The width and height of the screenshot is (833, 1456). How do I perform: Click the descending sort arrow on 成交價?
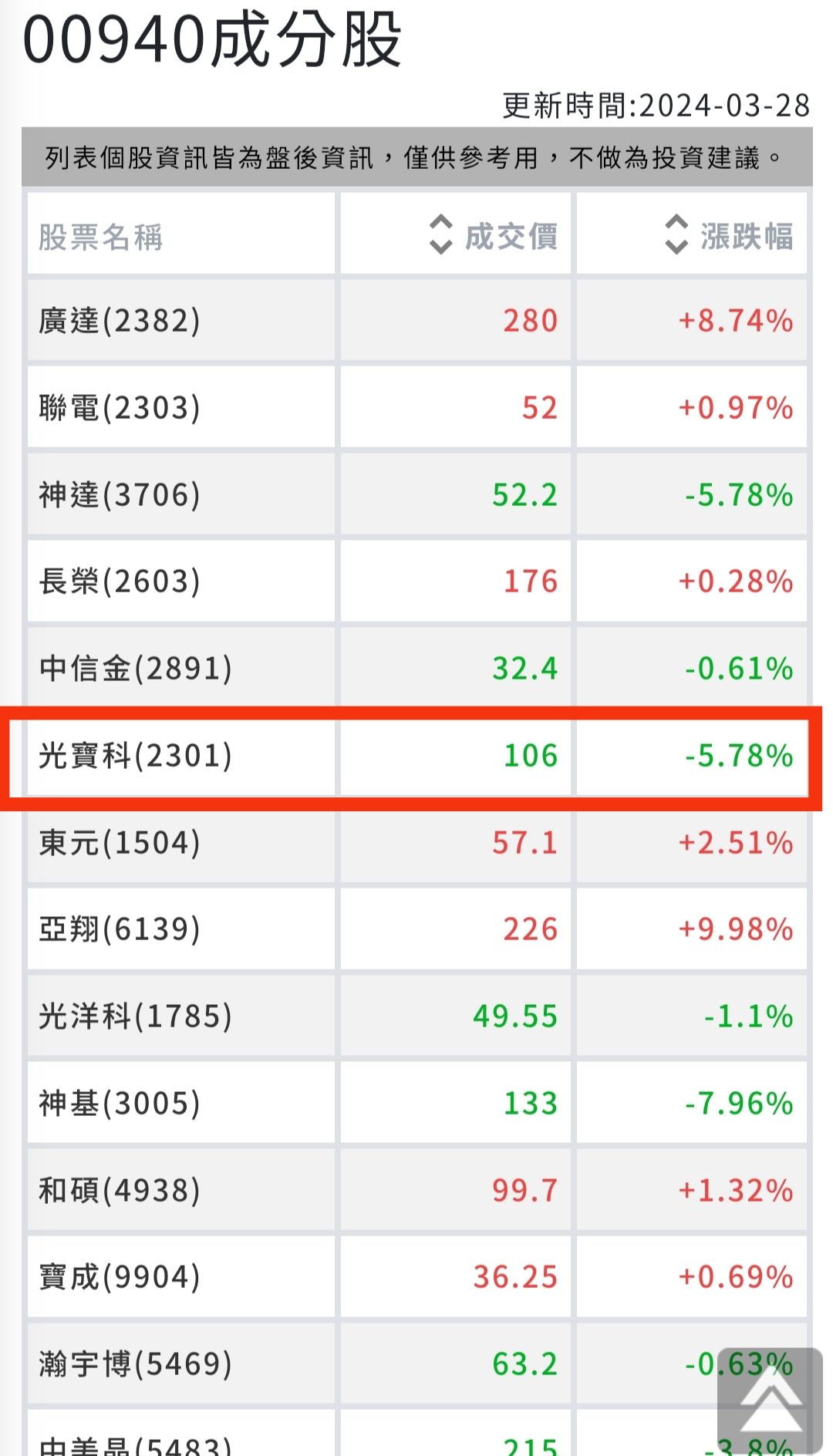coord(440,245)
